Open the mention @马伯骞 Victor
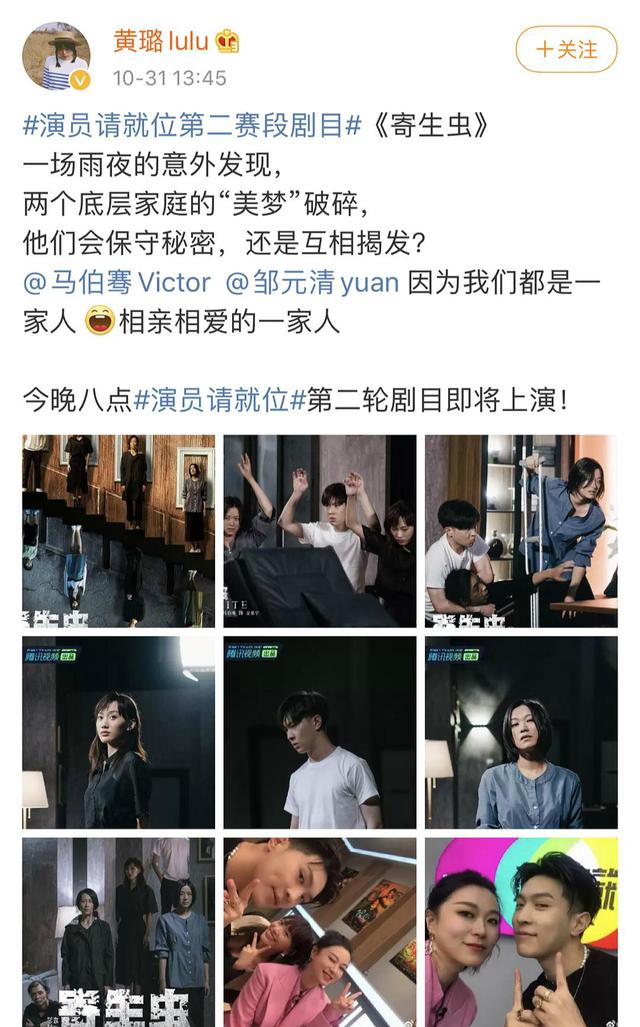Screen dimensions: 640x1027 coord(117,283)
